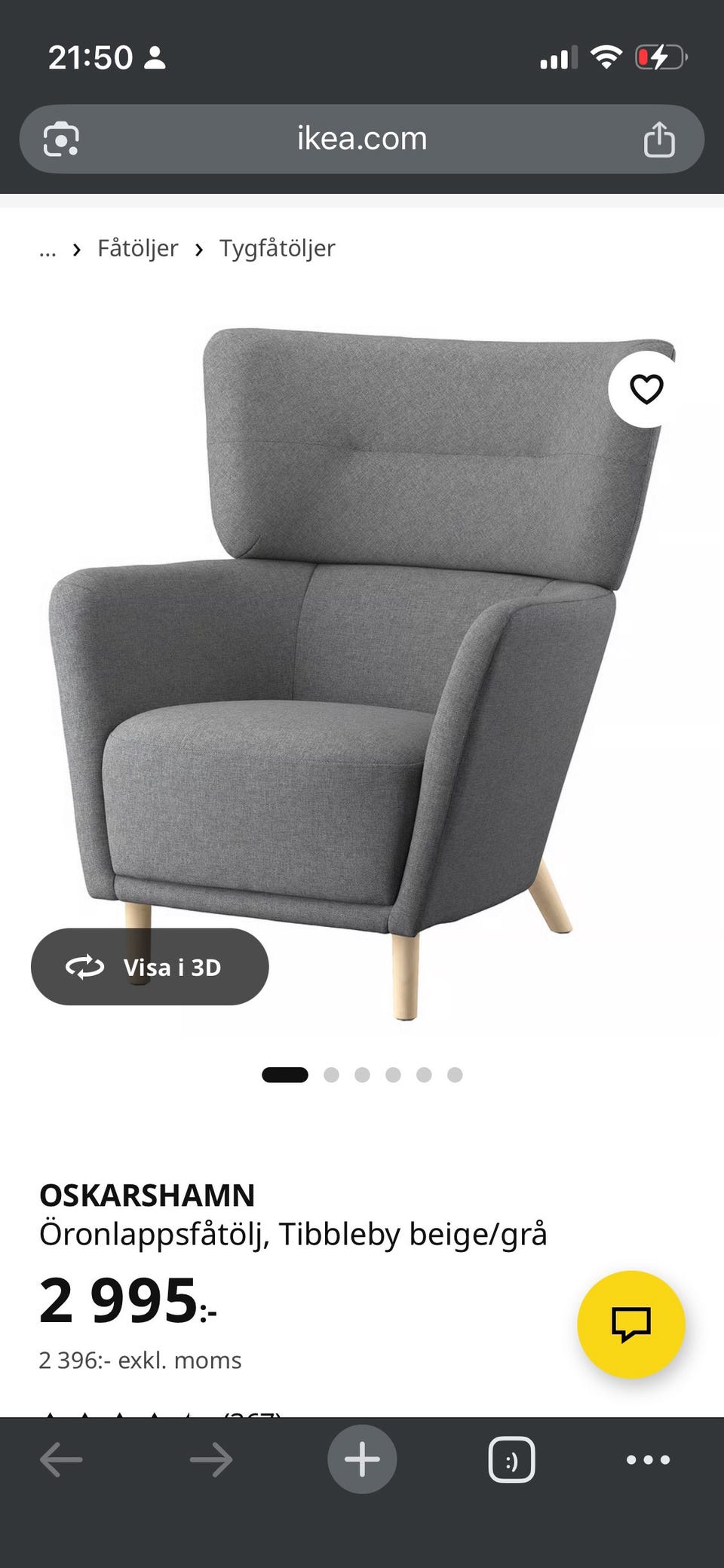Screen dimensions: 724x1568
Task: Open a new browser tab
Action: [362, 1459]
